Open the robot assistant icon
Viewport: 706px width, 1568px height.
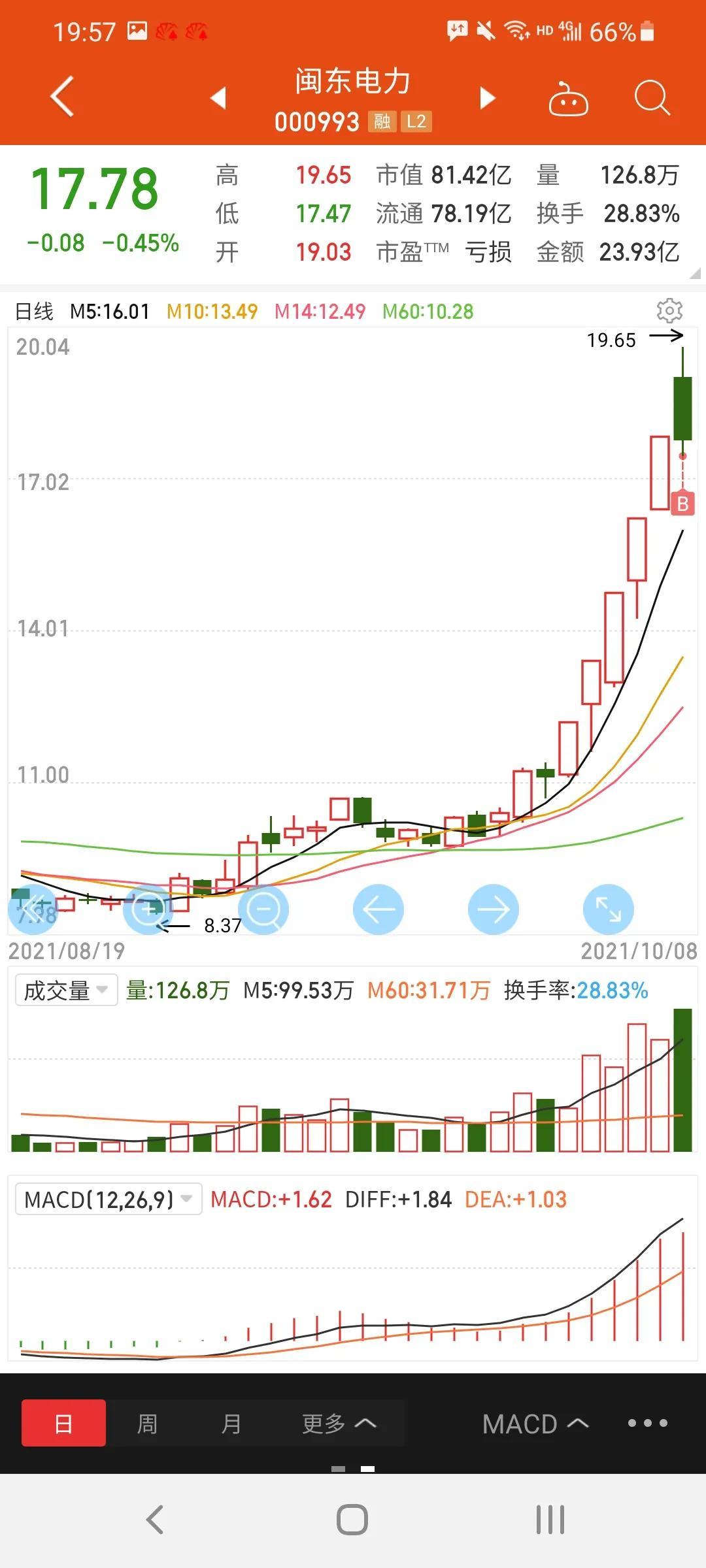[x=568, y=99]
